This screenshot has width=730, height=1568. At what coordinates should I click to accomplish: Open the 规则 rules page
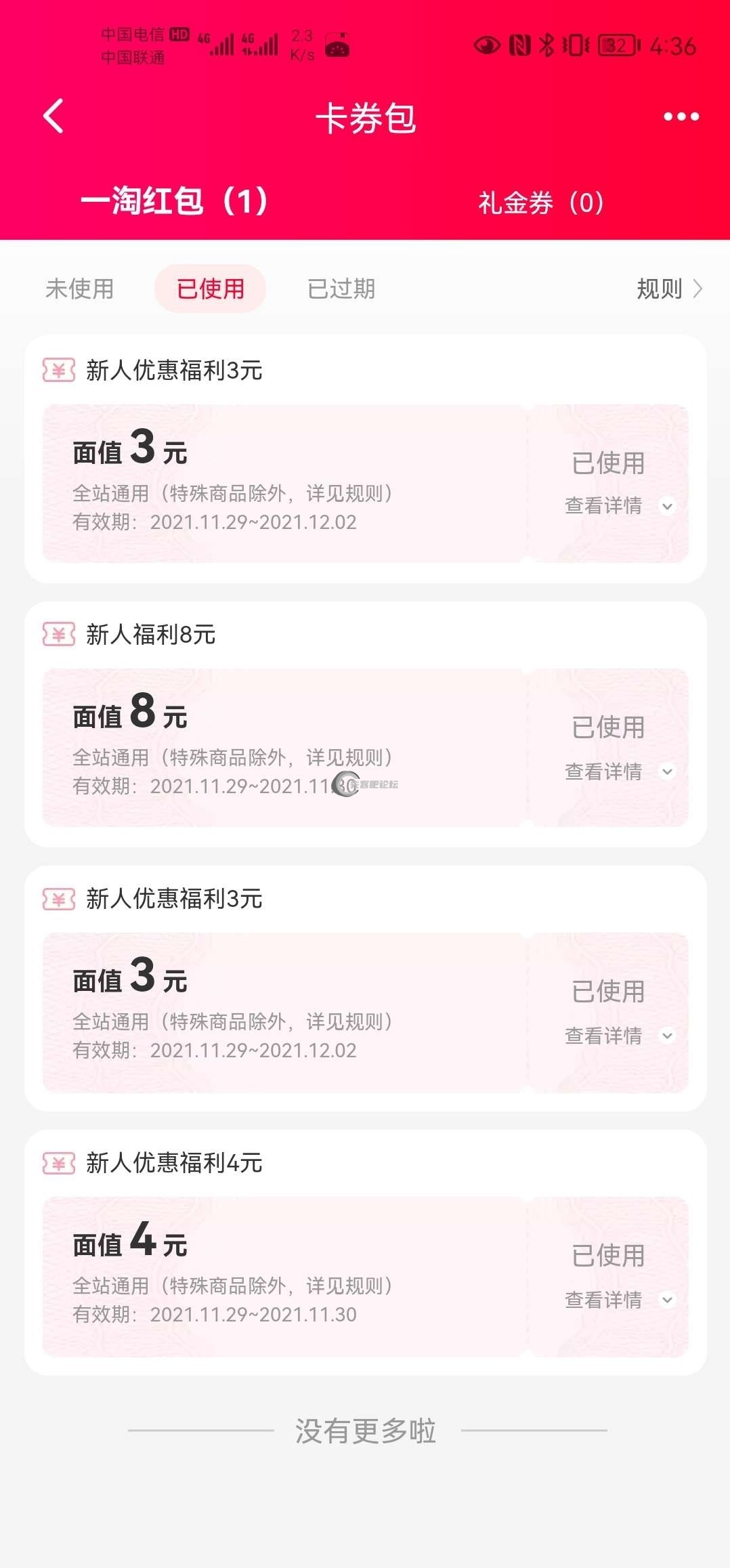669,289
